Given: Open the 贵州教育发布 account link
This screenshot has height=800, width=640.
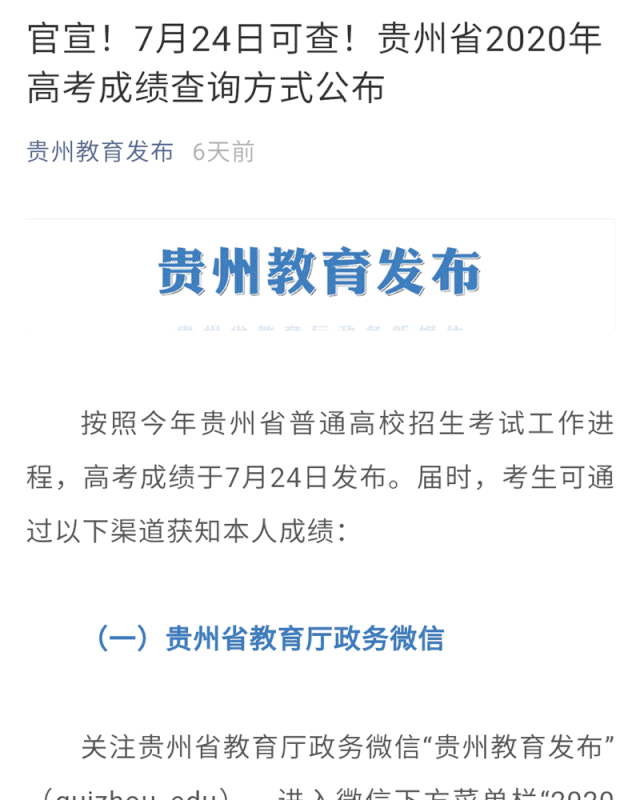Looking at the screenshot, I should point(100,152).
